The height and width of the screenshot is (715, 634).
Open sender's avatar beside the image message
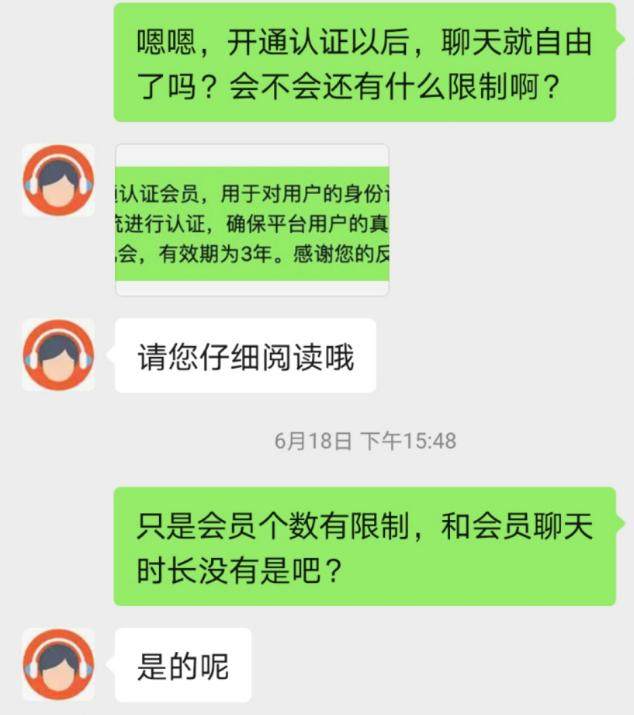[58, 180]
